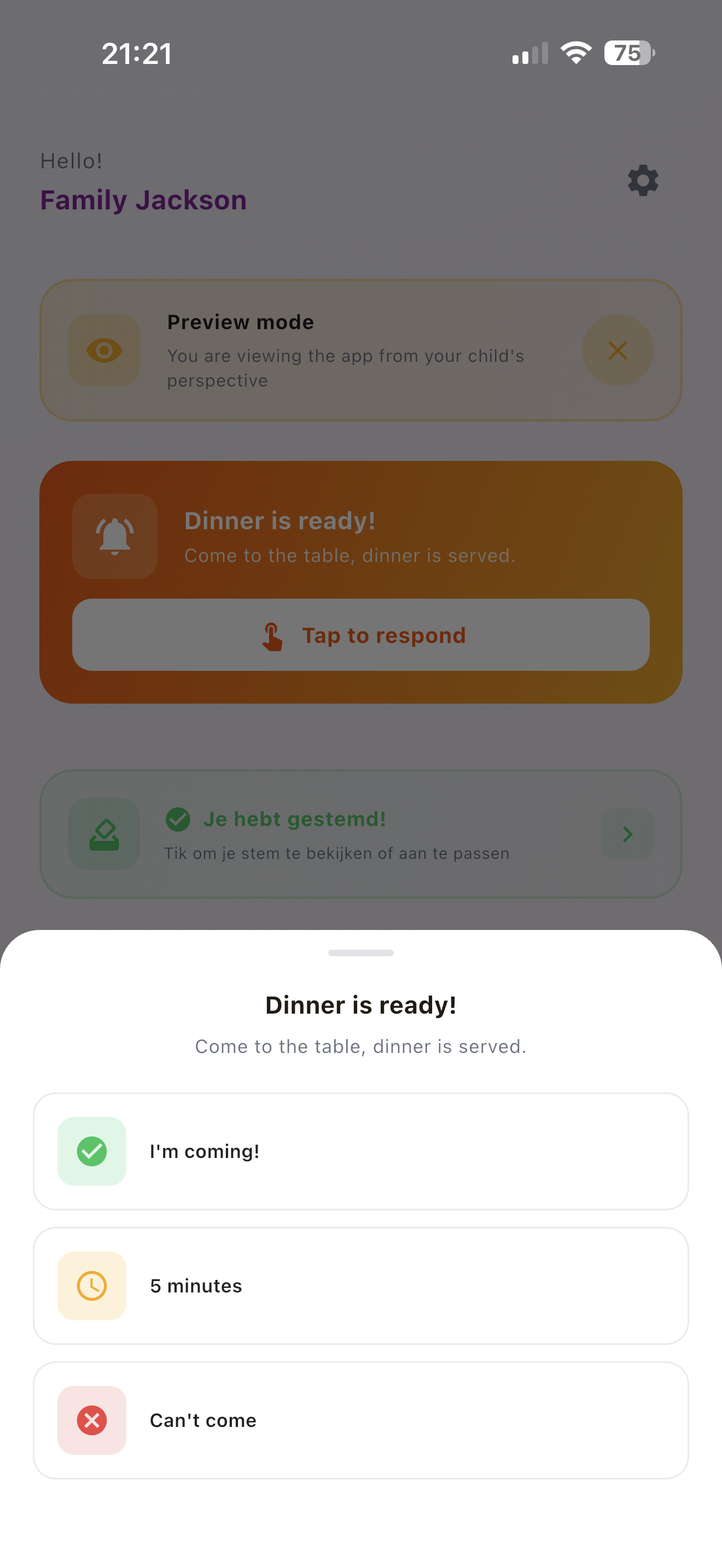Choose the Can't come option

point(360,1420)
